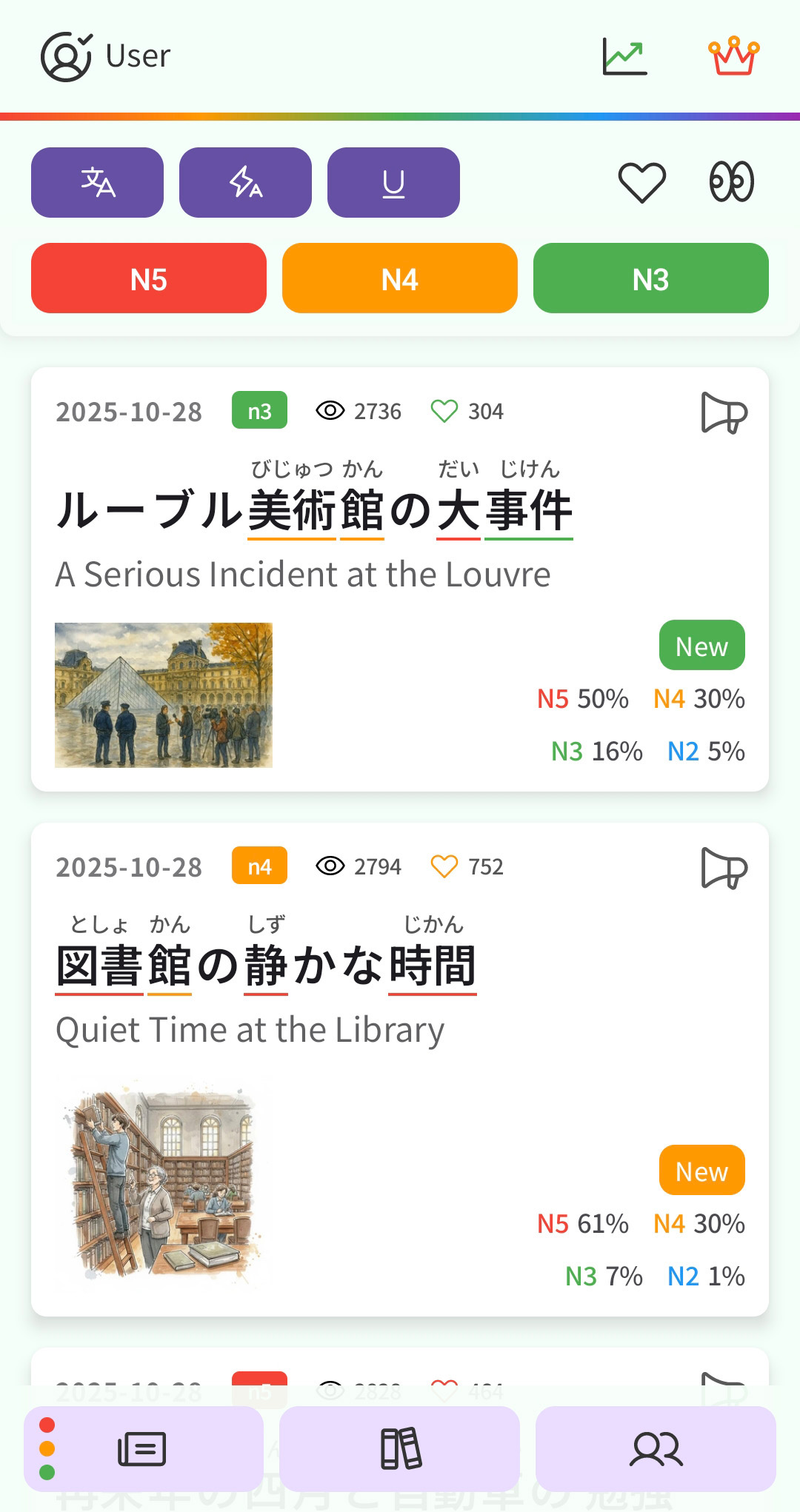This screenshot has width=800, height=1512.
Task: Toggle the furigana display option
Action: pyautogui.click(x=245, y=182)
